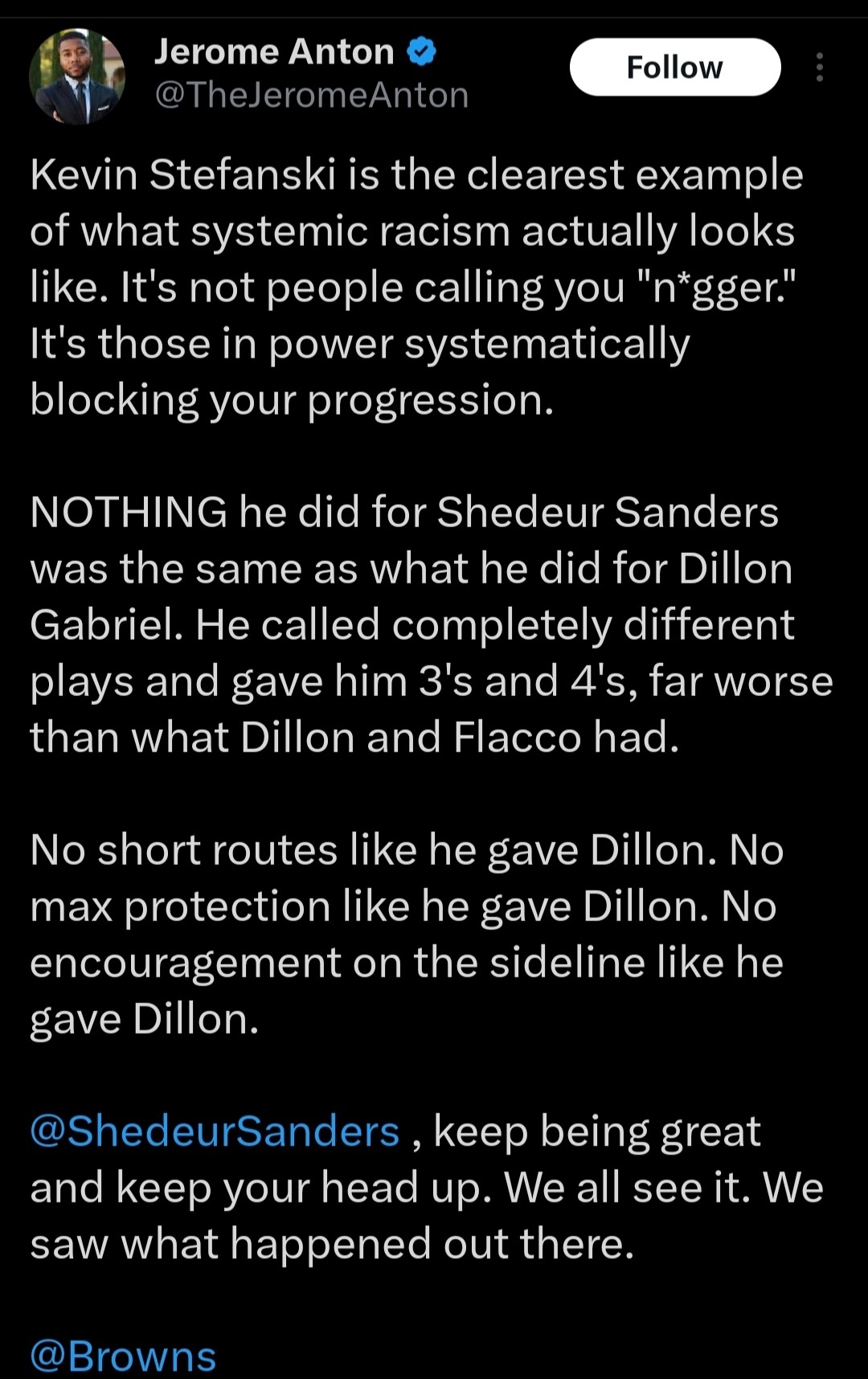Open the @ShedeurSanders mention
Image resolution: width=868 pixels, height=1379 pixels.
(x=215, y=1131)
